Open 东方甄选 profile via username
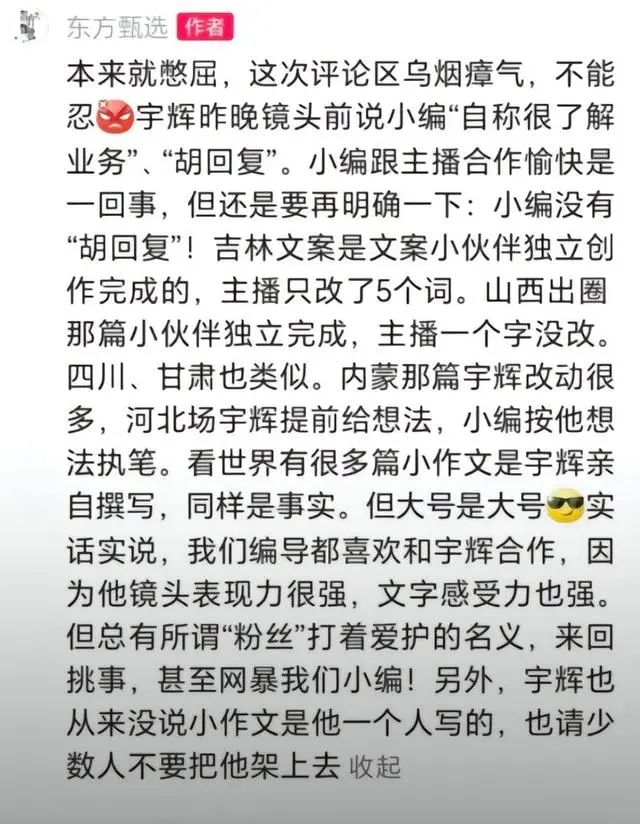The width and height of the screenshot is (640, 824). [120, 27]
